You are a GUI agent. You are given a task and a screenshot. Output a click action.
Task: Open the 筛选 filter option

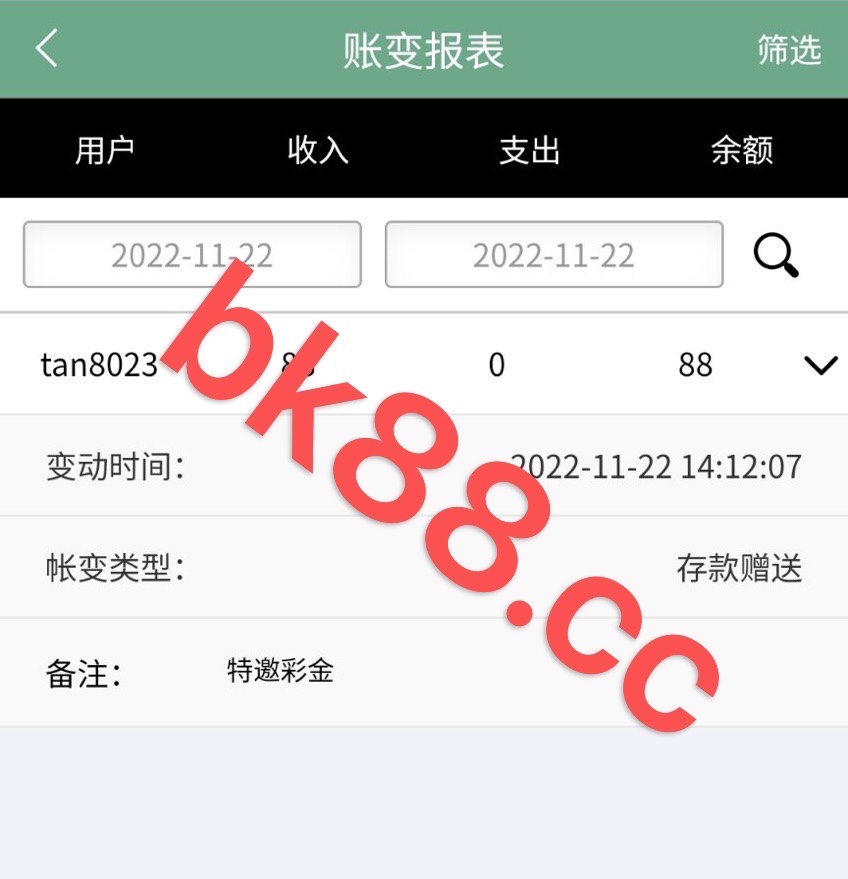789,50
